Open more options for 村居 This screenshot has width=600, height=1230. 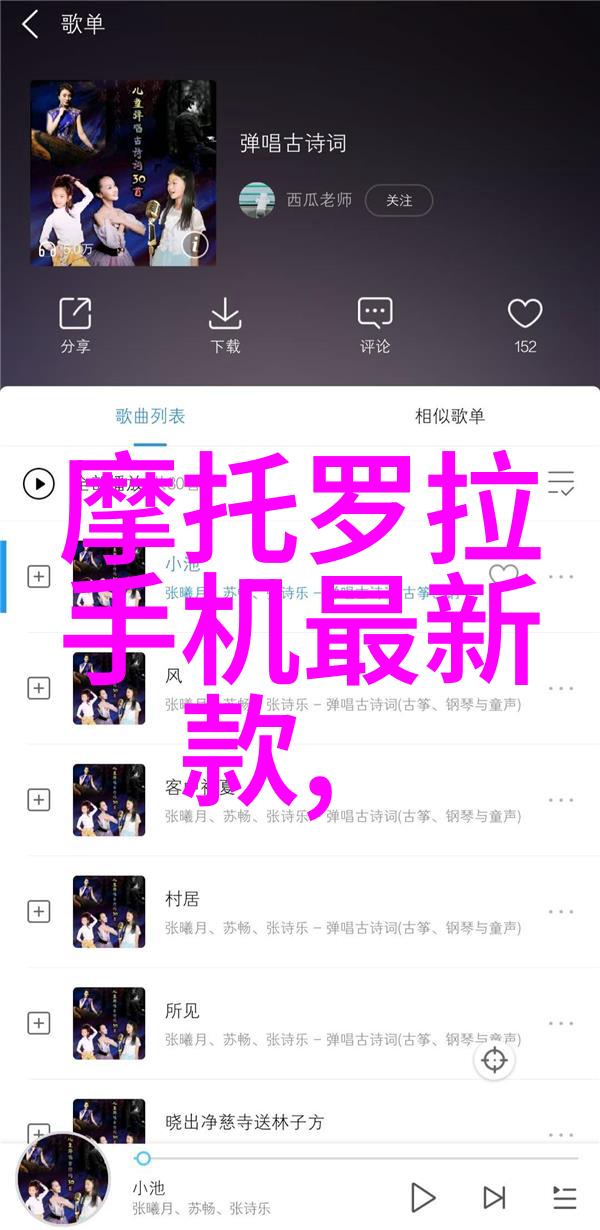point(561,912)
